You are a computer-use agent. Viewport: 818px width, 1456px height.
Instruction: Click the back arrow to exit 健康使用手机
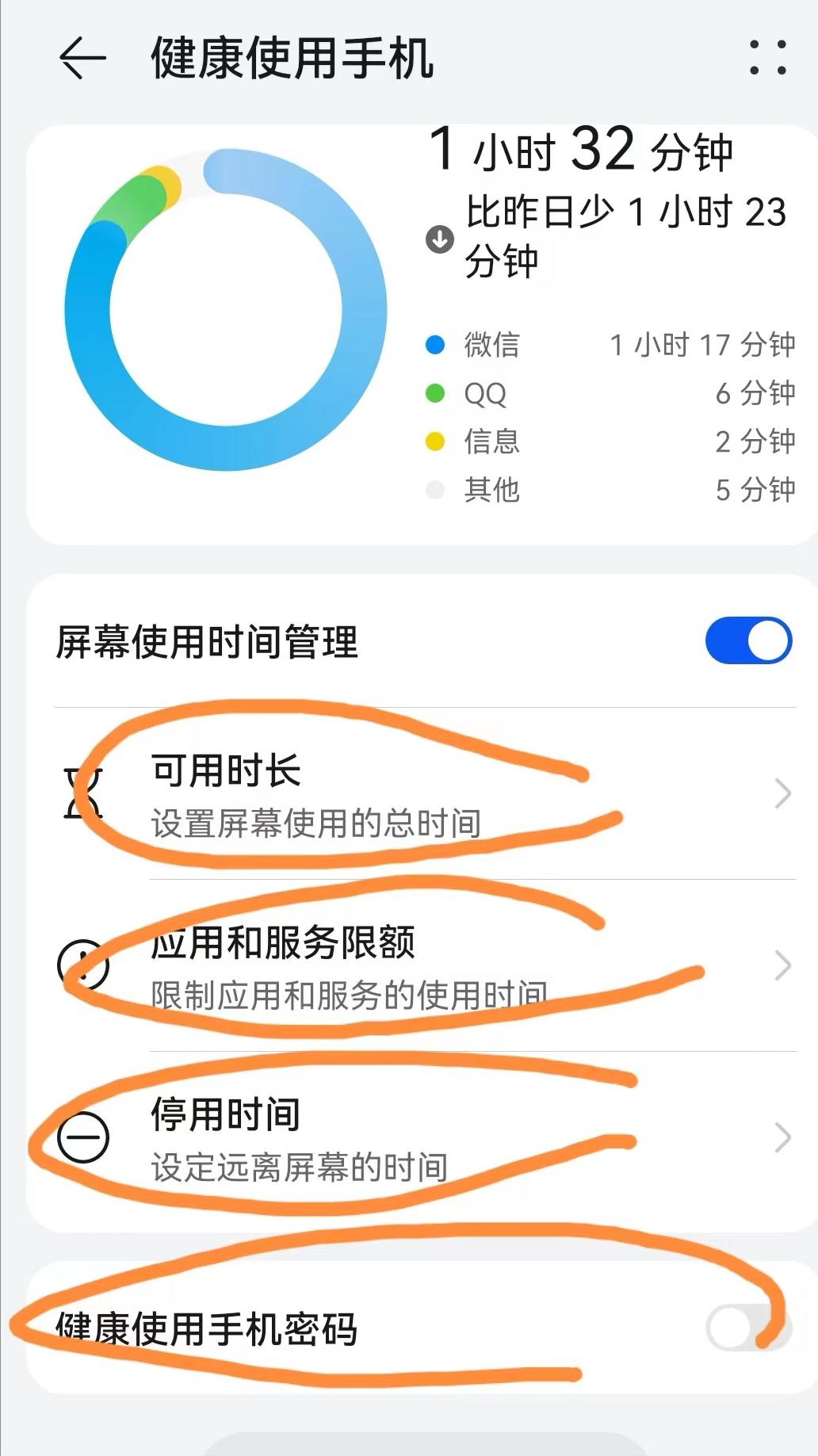(82, 57)
